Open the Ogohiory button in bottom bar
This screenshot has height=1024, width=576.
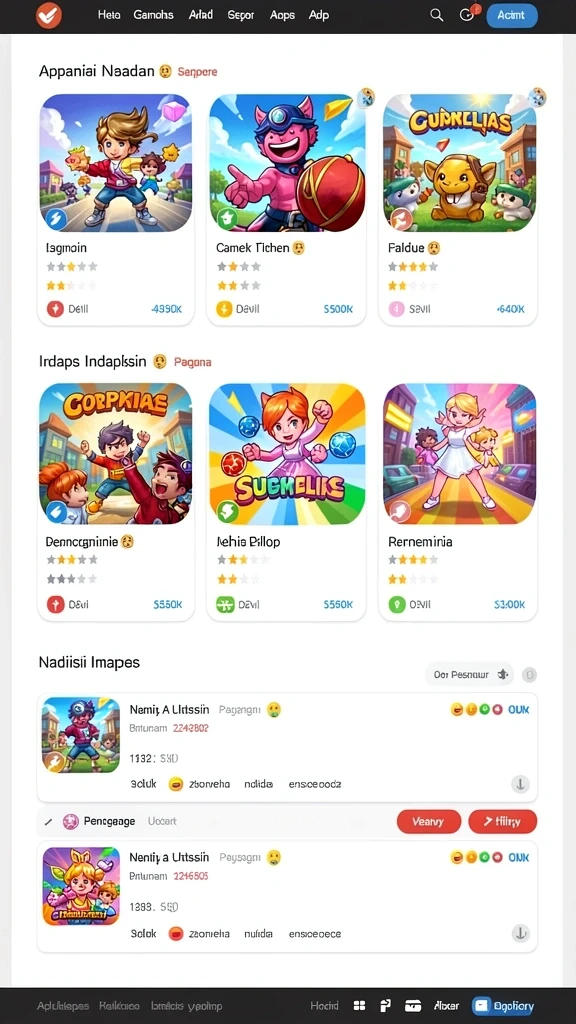point(504,1006)
